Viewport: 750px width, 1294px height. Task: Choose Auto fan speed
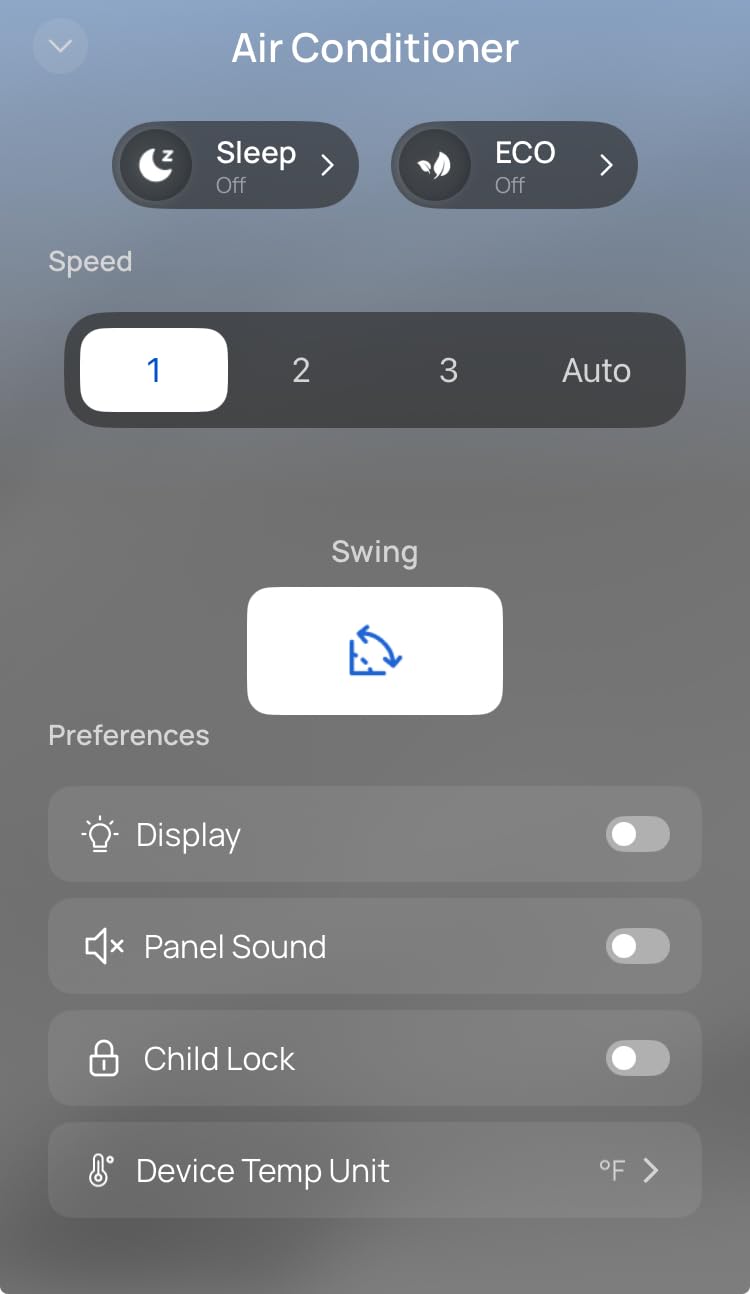point(596,370)
